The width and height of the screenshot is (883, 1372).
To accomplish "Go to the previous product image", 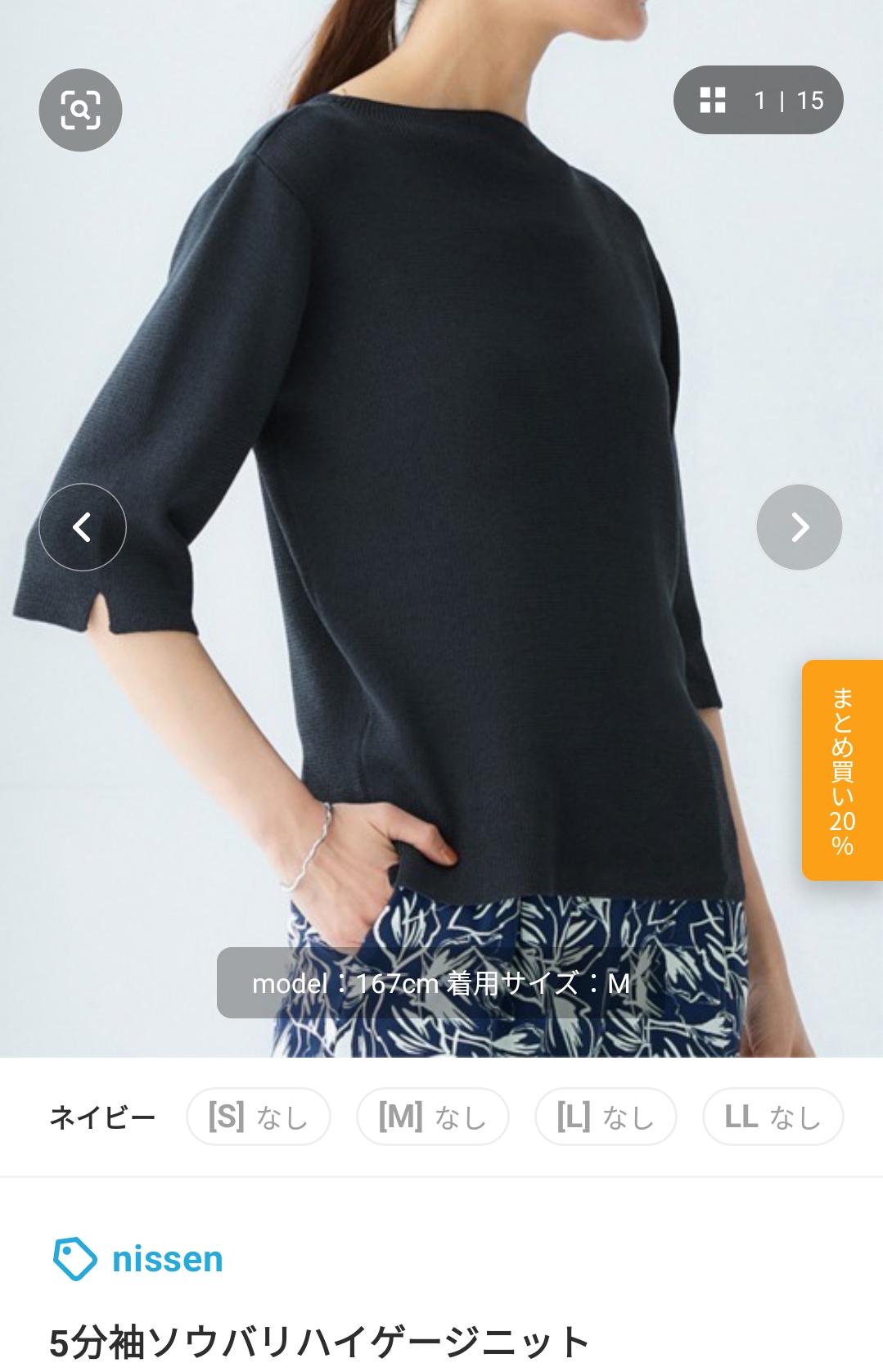I will pyautogui.click(x=83, y=527).
